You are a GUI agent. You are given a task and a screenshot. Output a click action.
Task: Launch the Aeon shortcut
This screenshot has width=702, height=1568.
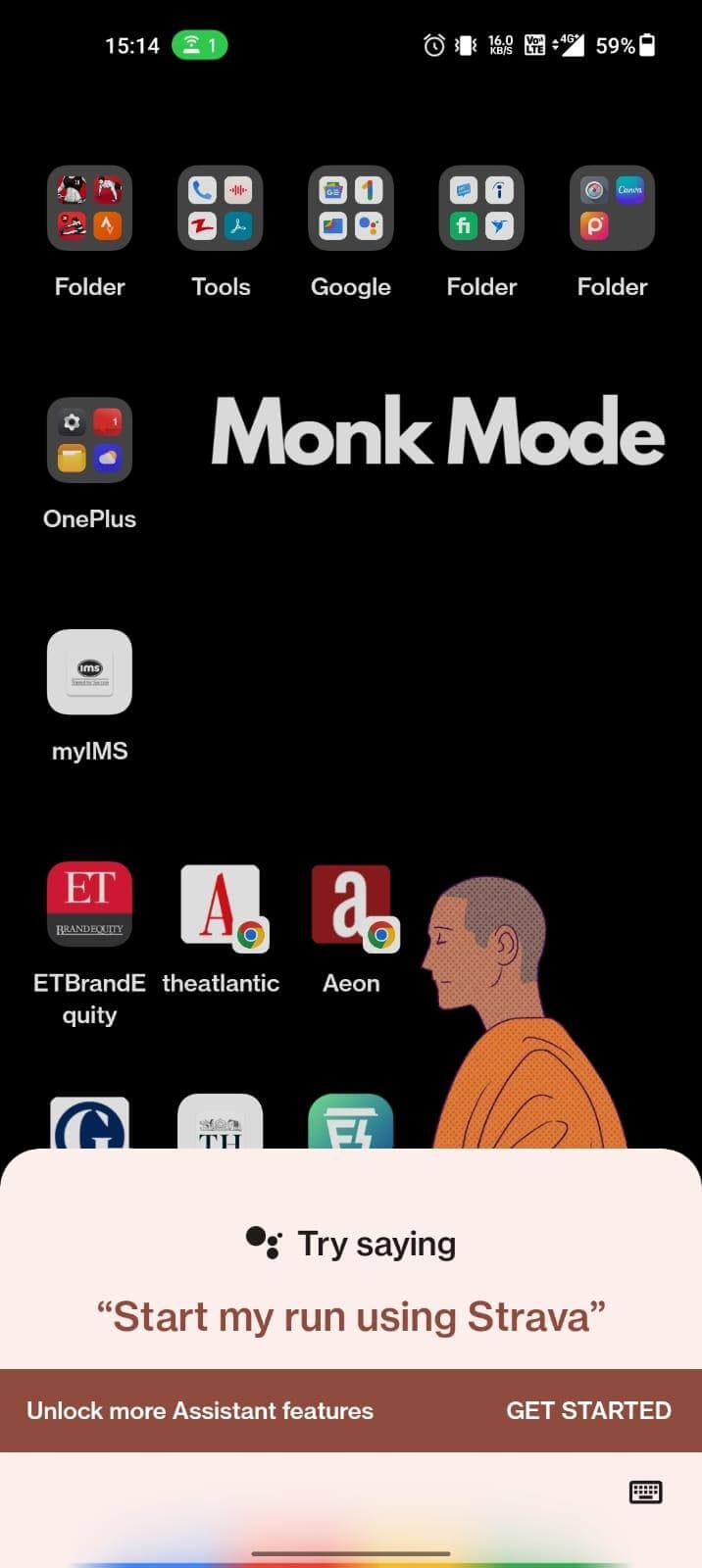click(351, 904)
